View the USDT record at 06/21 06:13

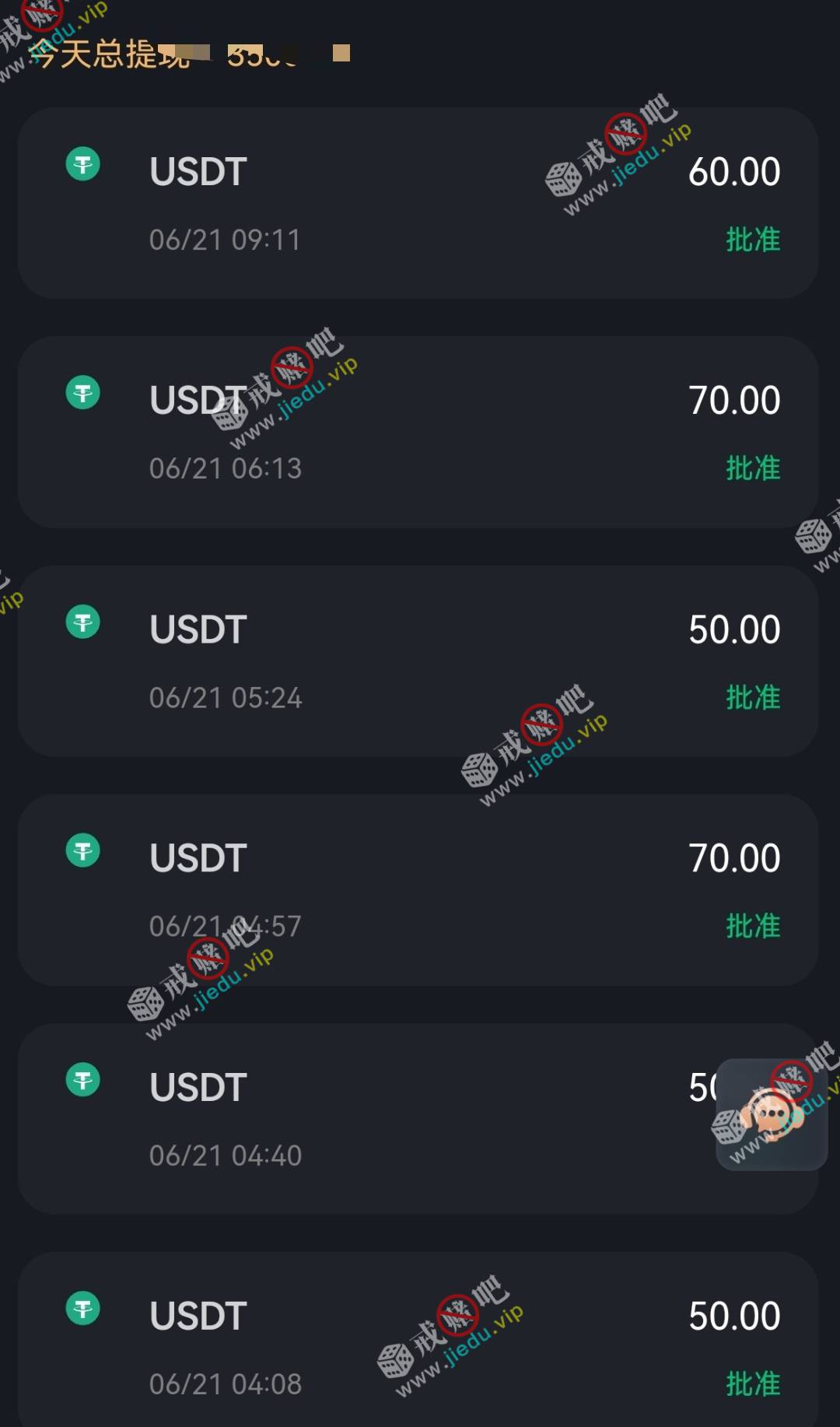tap(418, 433)
